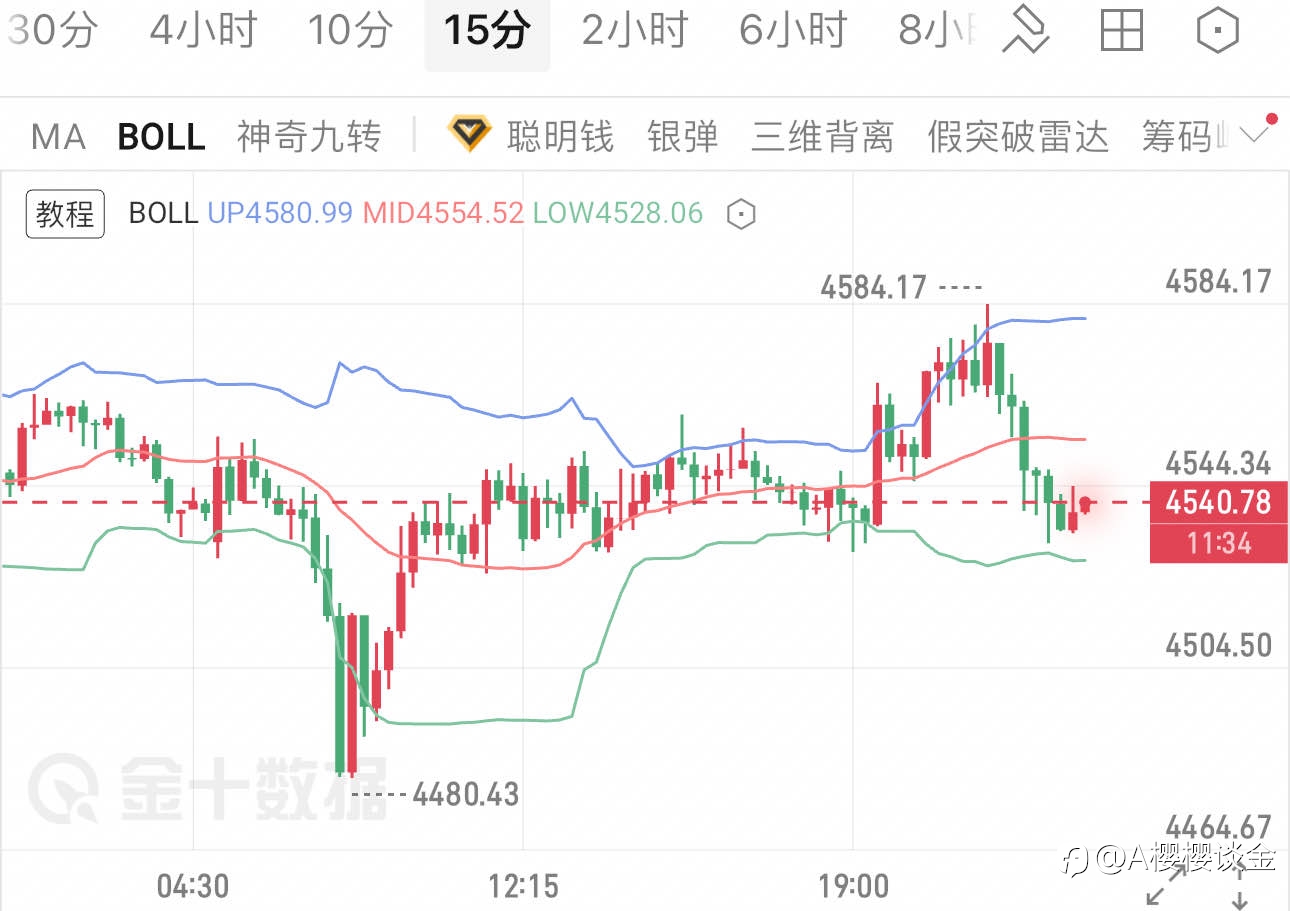
Task: Select the BOLL indicator
Action: coord(162,137)
